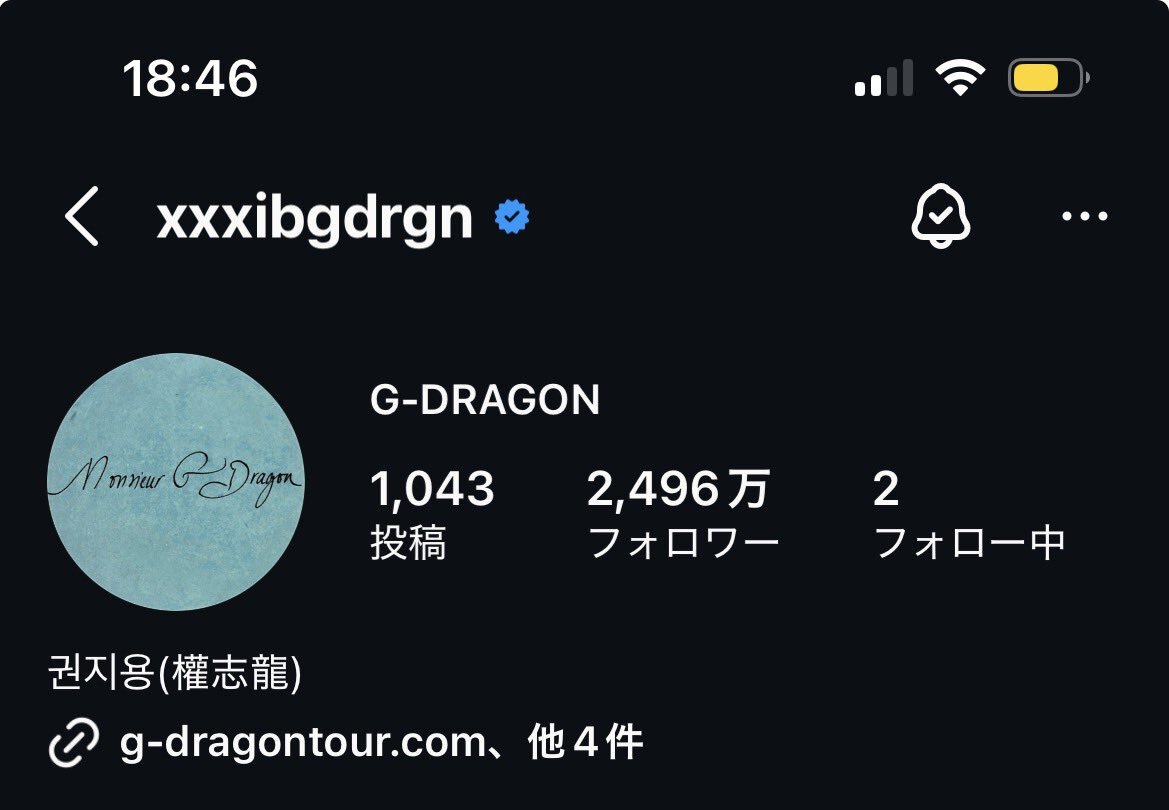Image resolution: width=1169 pixels, height=810 pixels.
Task: View G-DRAGON's profile picture
Action: (176, 482)
